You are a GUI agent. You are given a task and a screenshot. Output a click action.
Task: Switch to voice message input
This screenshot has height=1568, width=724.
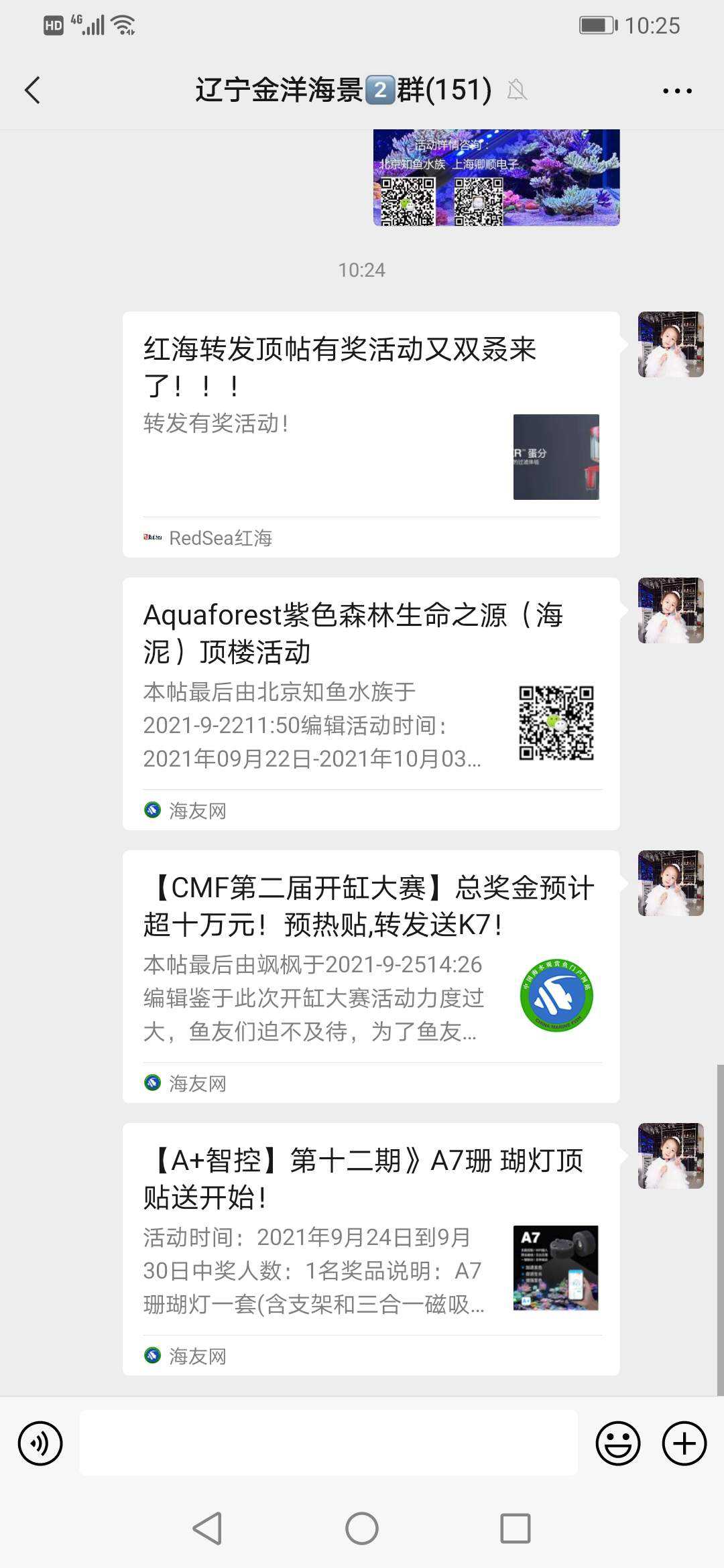(40, 1443)
